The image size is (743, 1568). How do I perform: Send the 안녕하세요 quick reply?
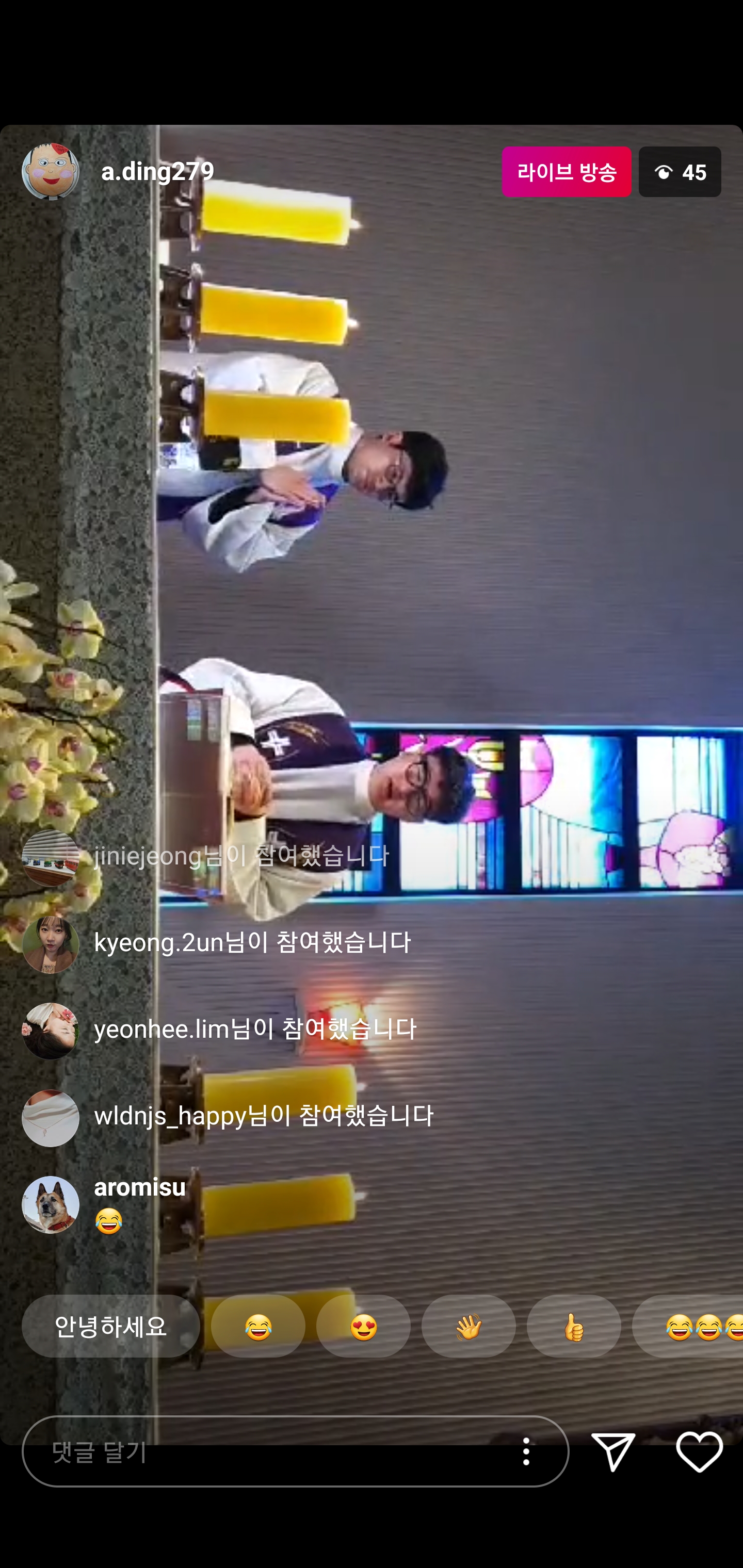(x=111, y=1326)
